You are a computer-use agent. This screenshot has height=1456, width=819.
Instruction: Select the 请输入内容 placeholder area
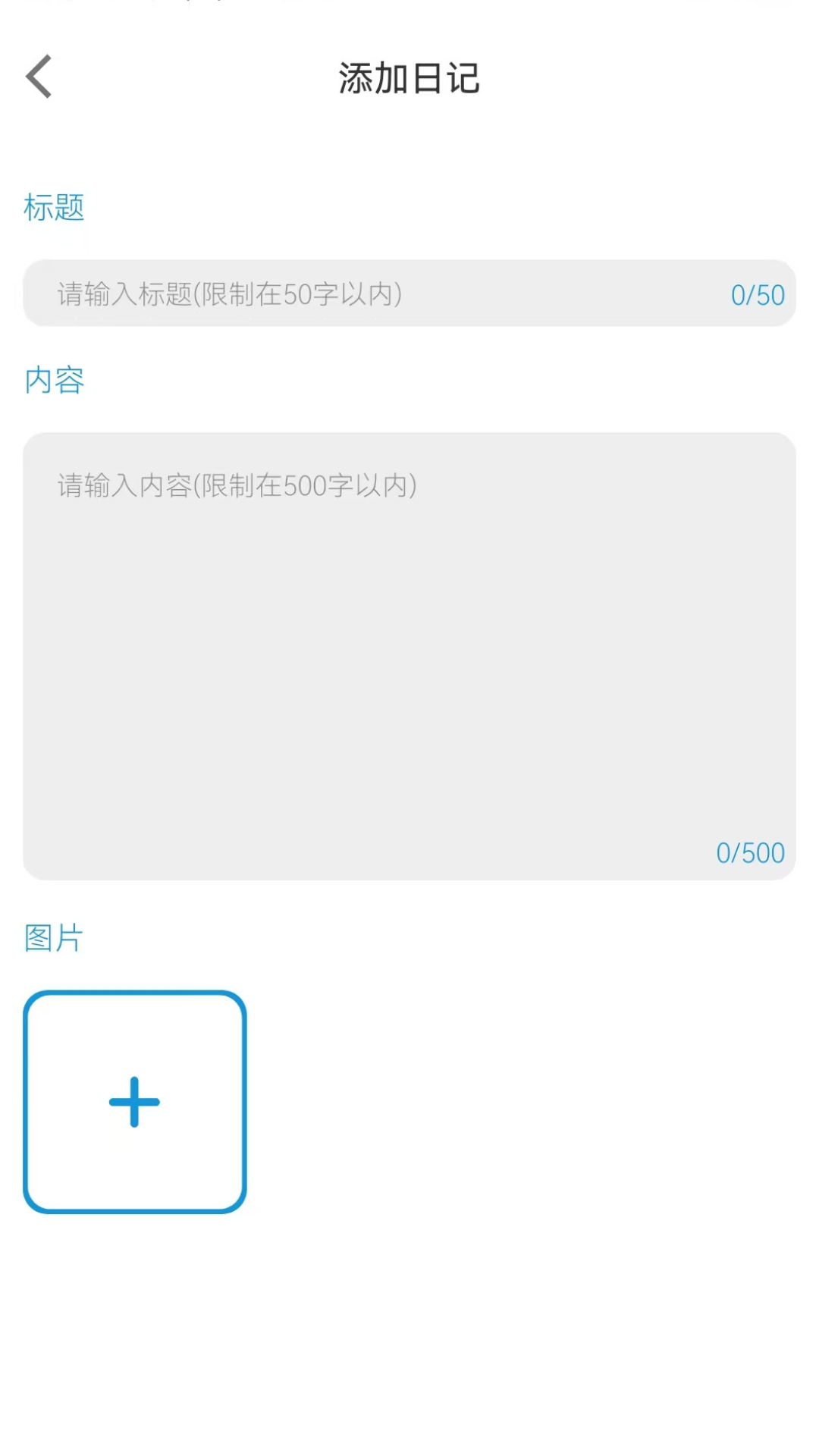235,486
